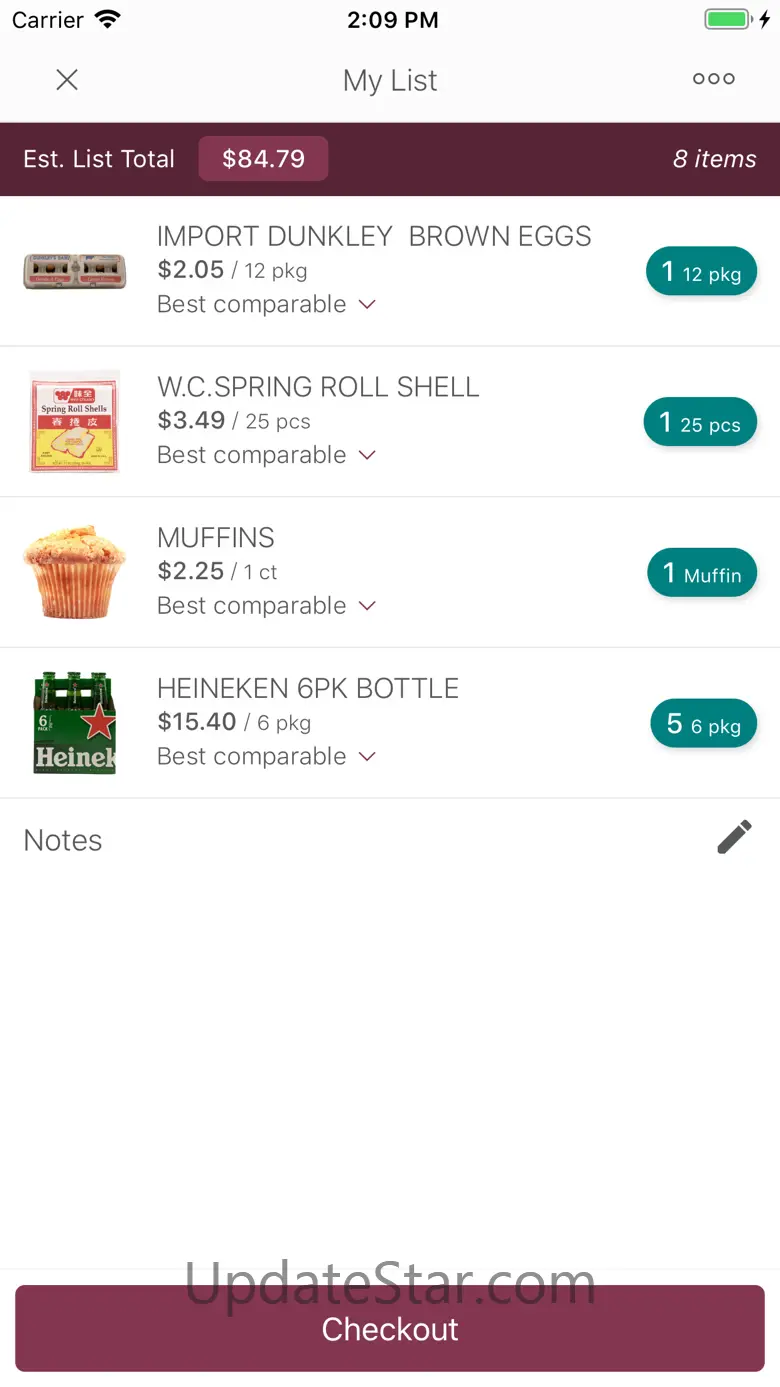Open the Import Dunkley Brown Eggs item
The image size is (780, 1387).
374,237
